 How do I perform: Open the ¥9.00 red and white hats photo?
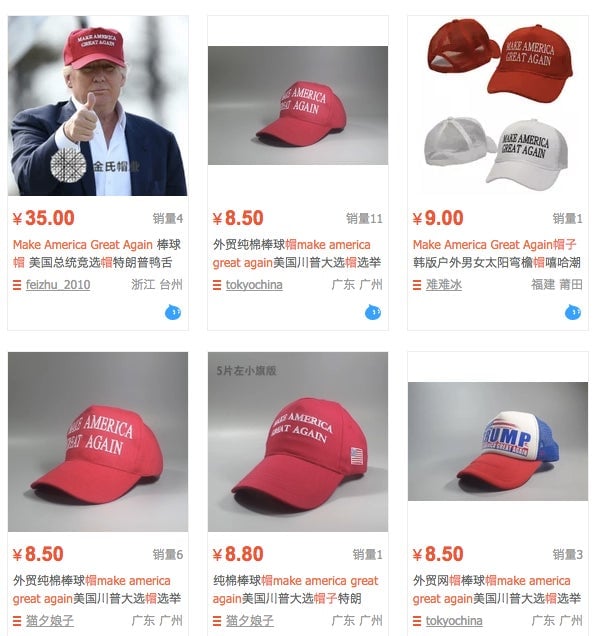coord(498,106)
